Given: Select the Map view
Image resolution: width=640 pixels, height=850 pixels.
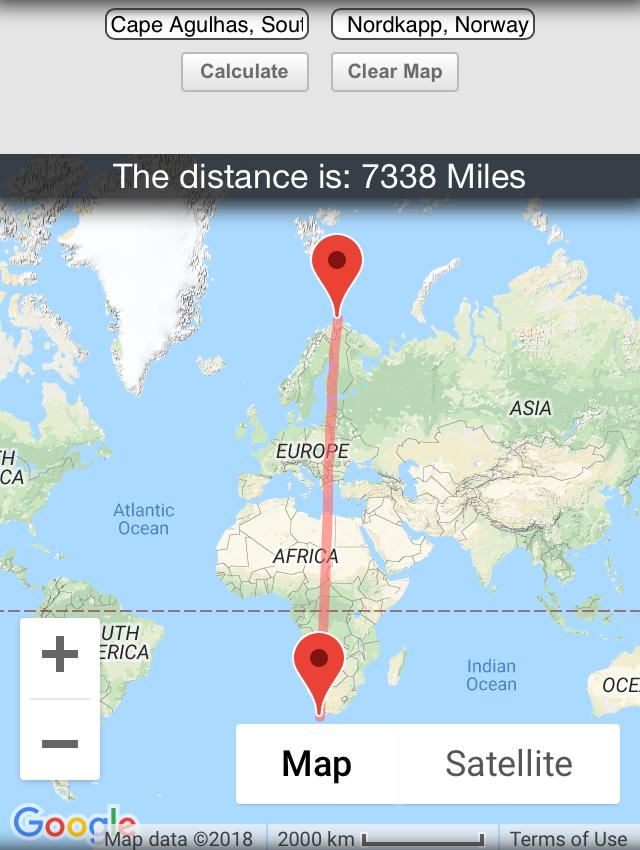Looking at the screenshot, I should (x=316, y=763).
